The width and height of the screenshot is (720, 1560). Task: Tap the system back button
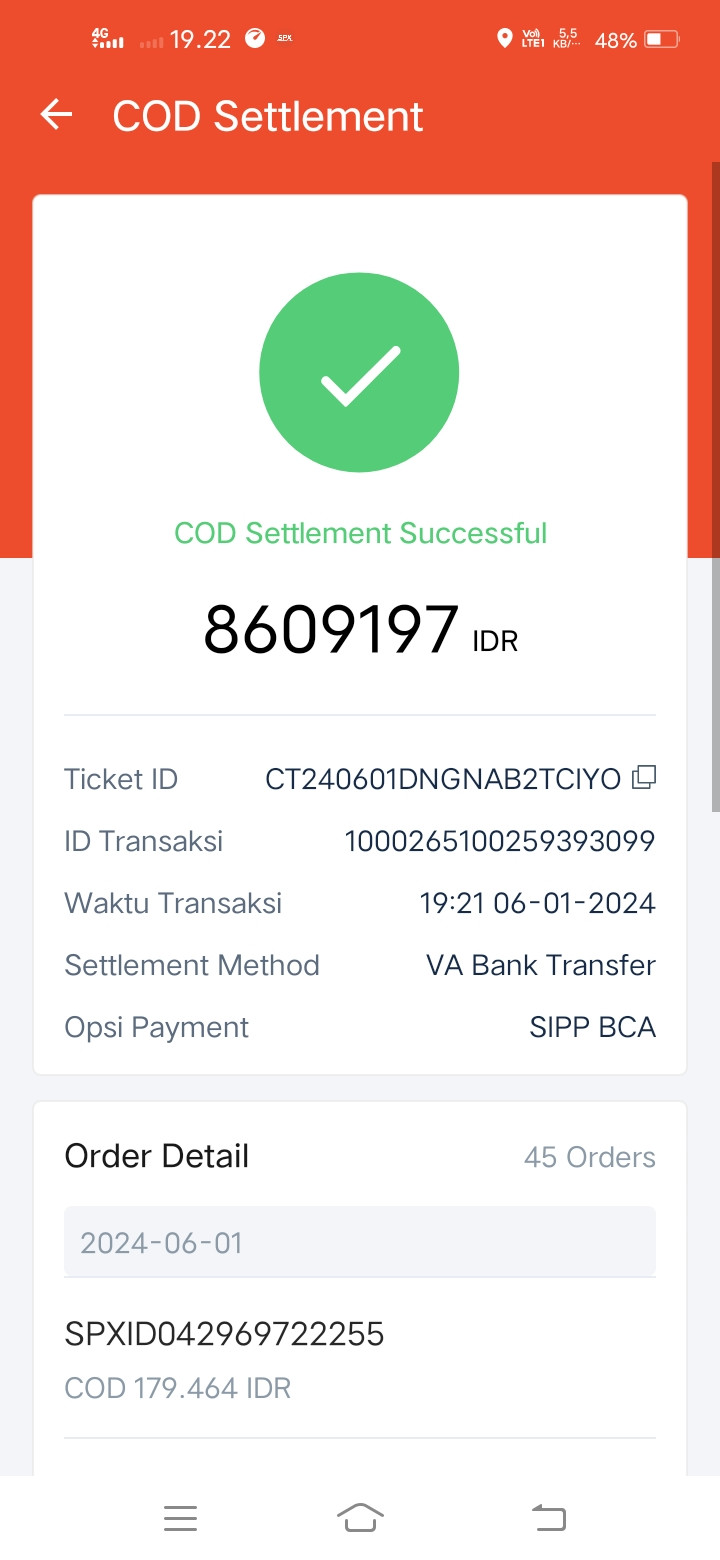click(548, 1518)
